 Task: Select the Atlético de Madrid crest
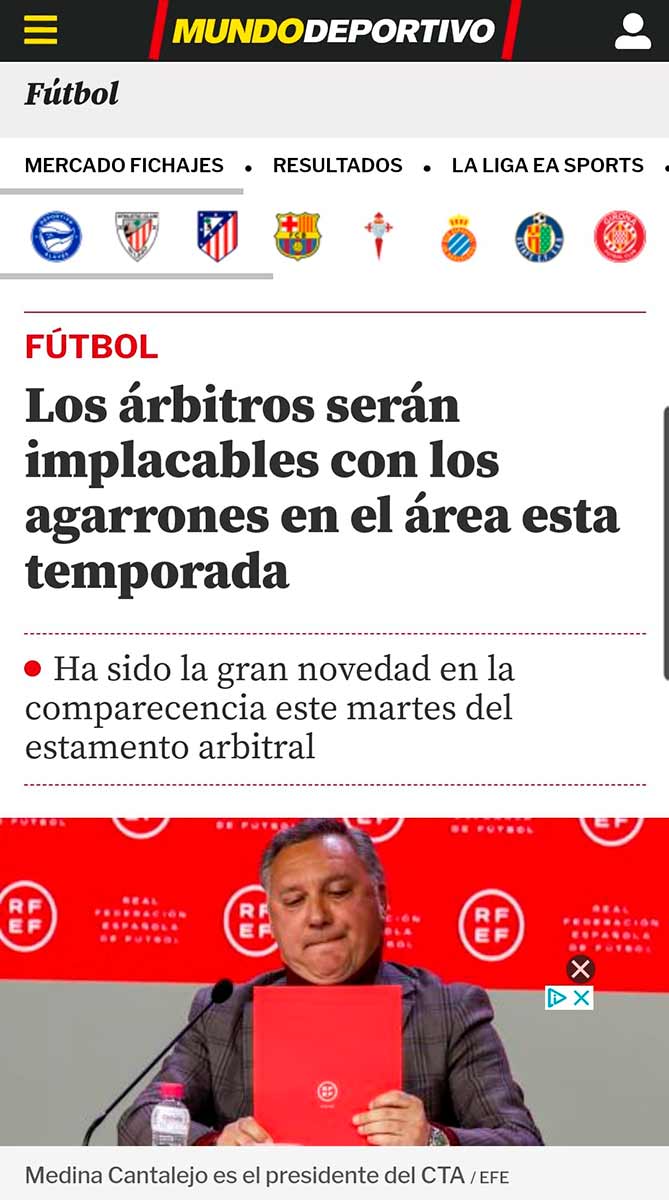click(217, 237)
